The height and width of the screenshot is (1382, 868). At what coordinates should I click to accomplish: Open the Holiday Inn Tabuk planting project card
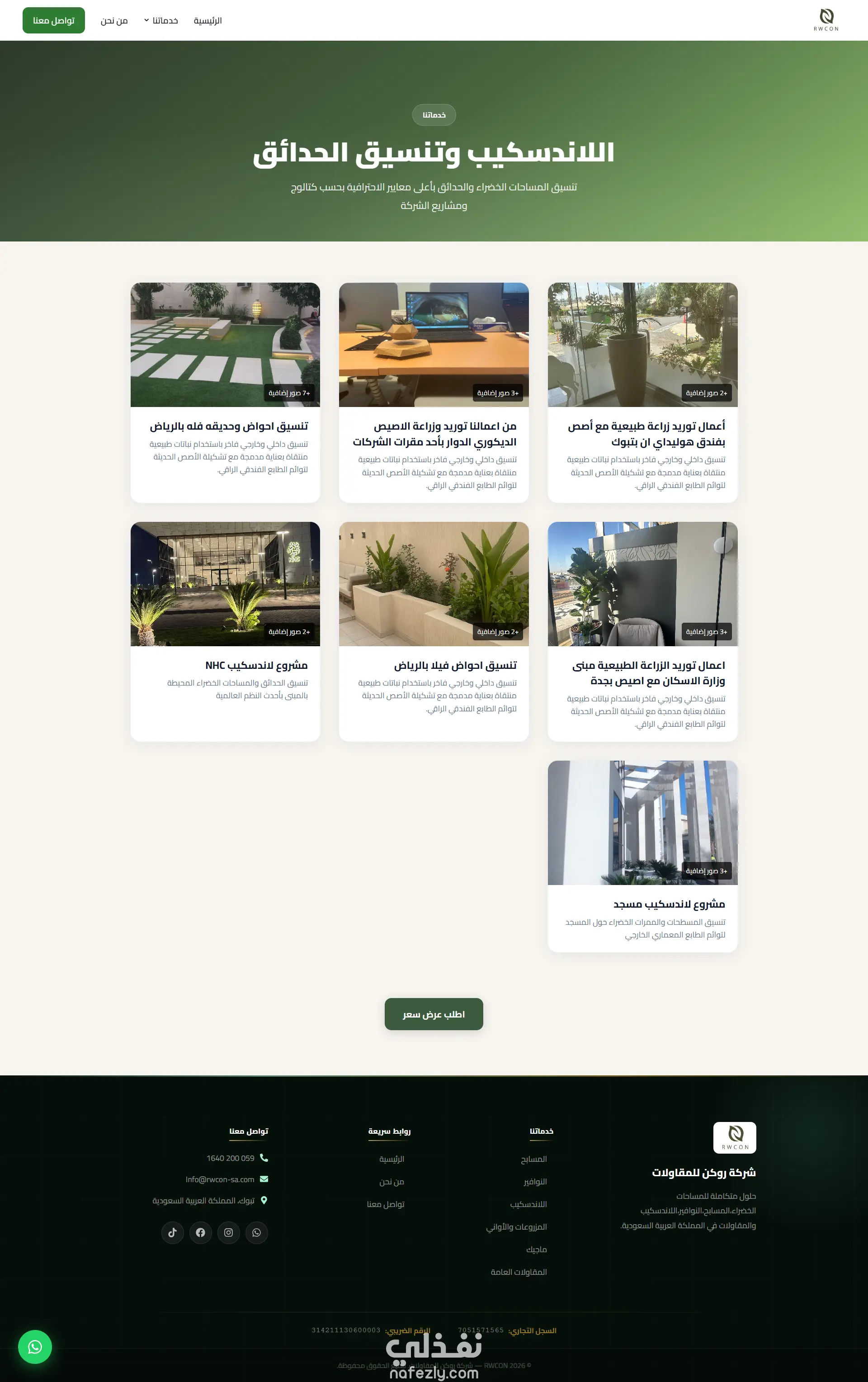(642, 393)
